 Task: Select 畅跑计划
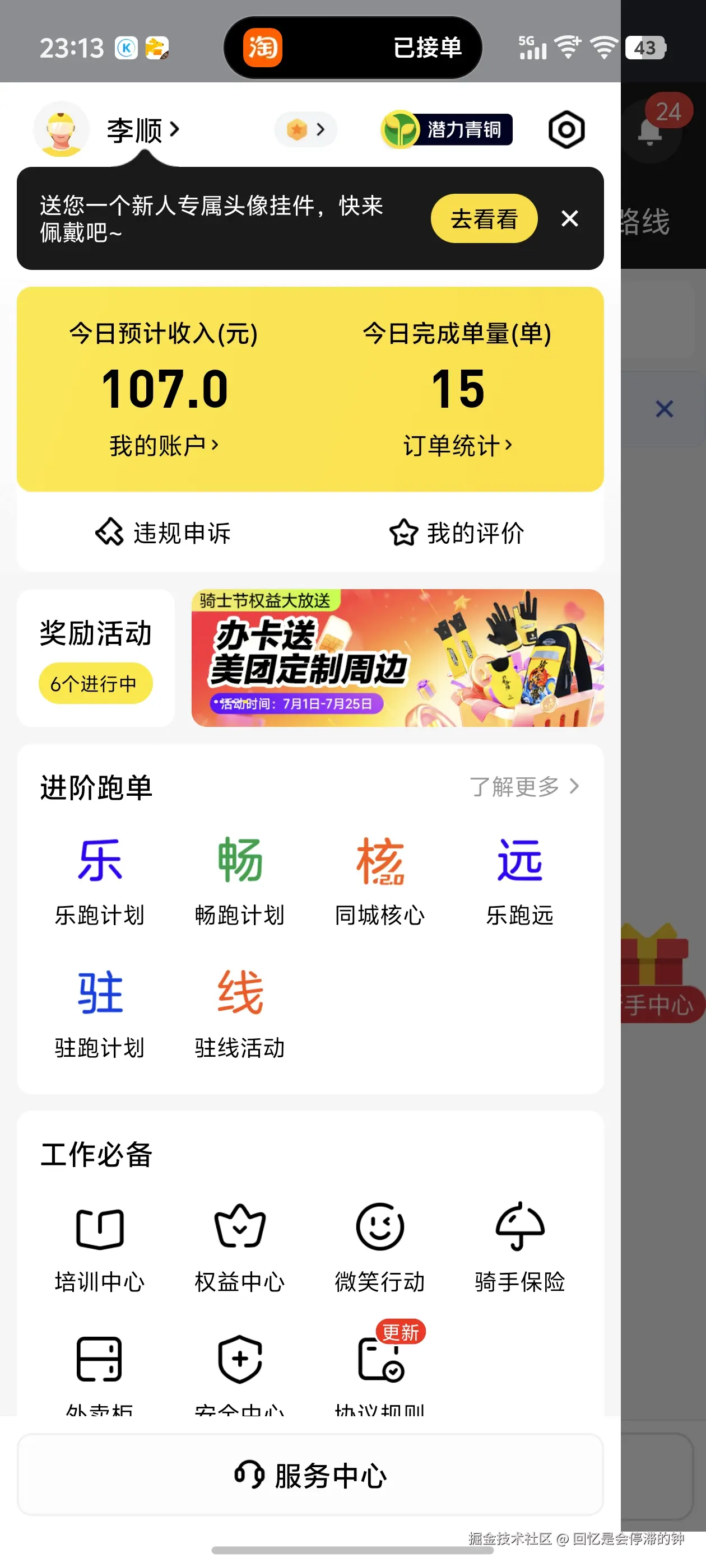click(239, 880)
